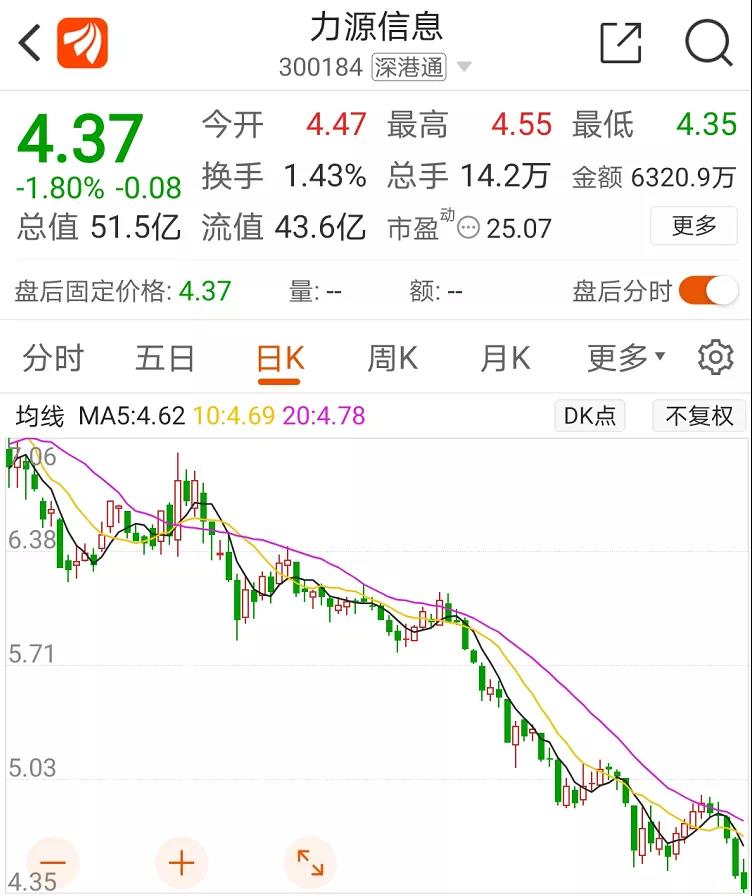Tap 更多 button for more quote data

click(694, 226)
